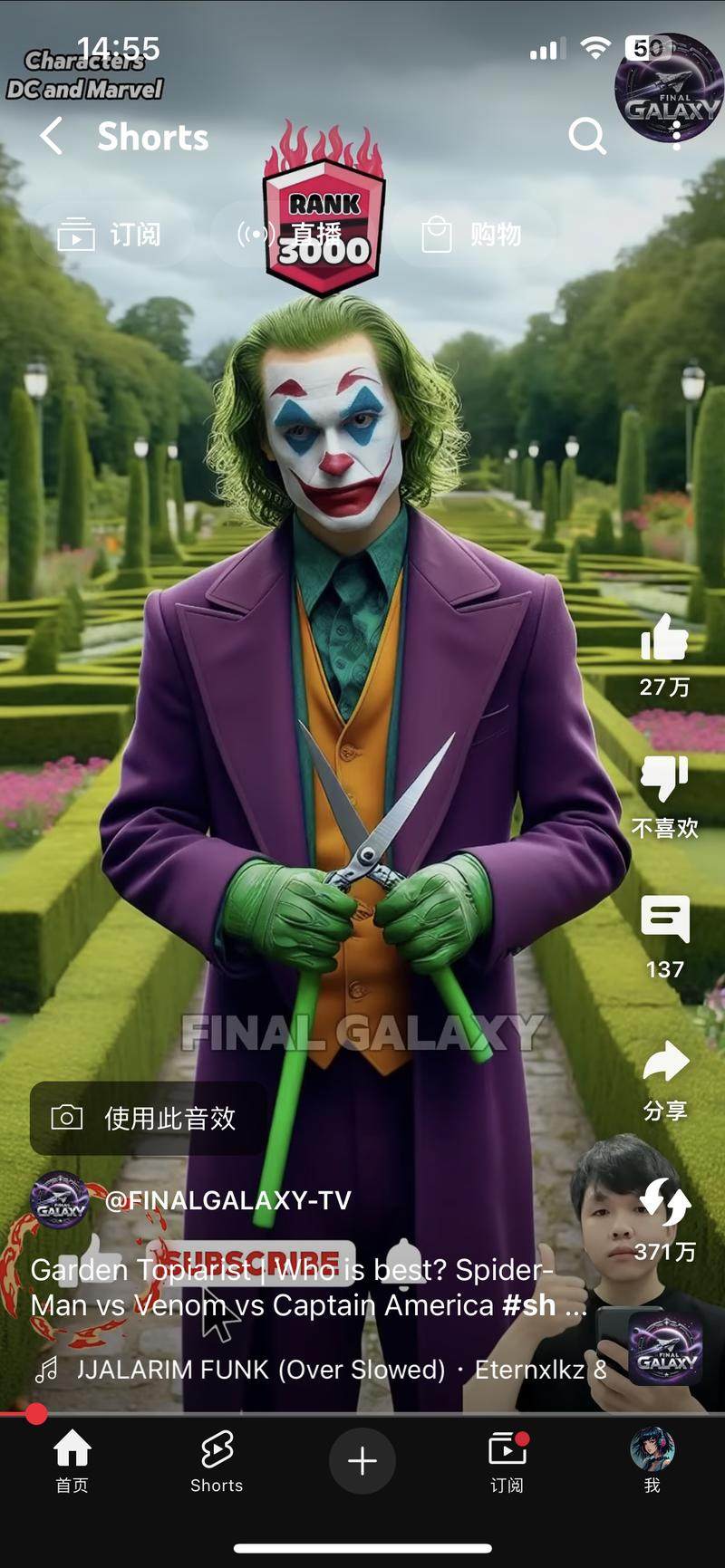This screenshot has height=1568, width=725.
Task: Open the 购物 chip
Action: click(x=472, y=235)
